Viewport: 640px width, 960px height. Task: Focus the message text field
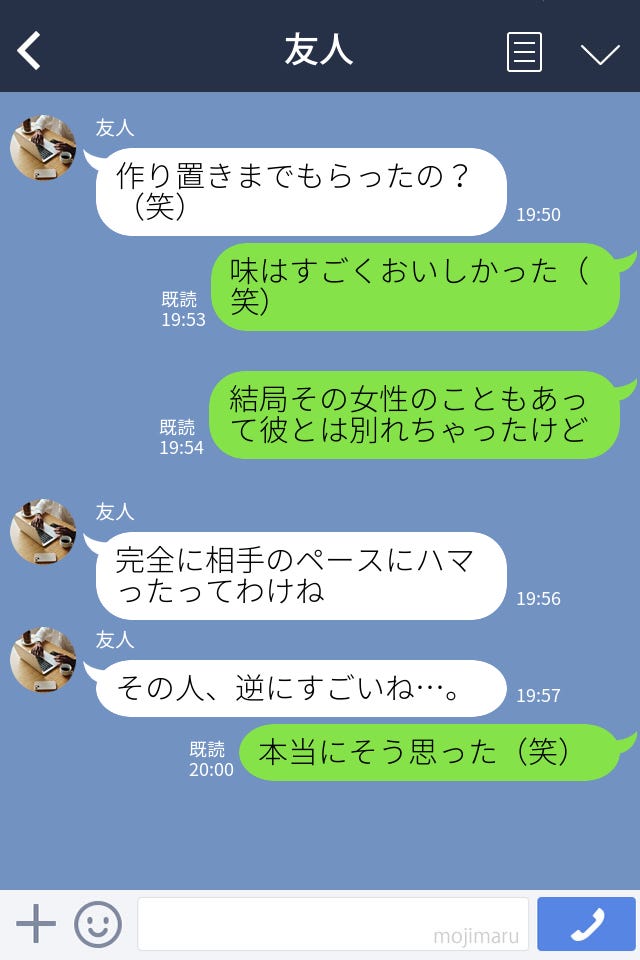(x=332, y=923)
